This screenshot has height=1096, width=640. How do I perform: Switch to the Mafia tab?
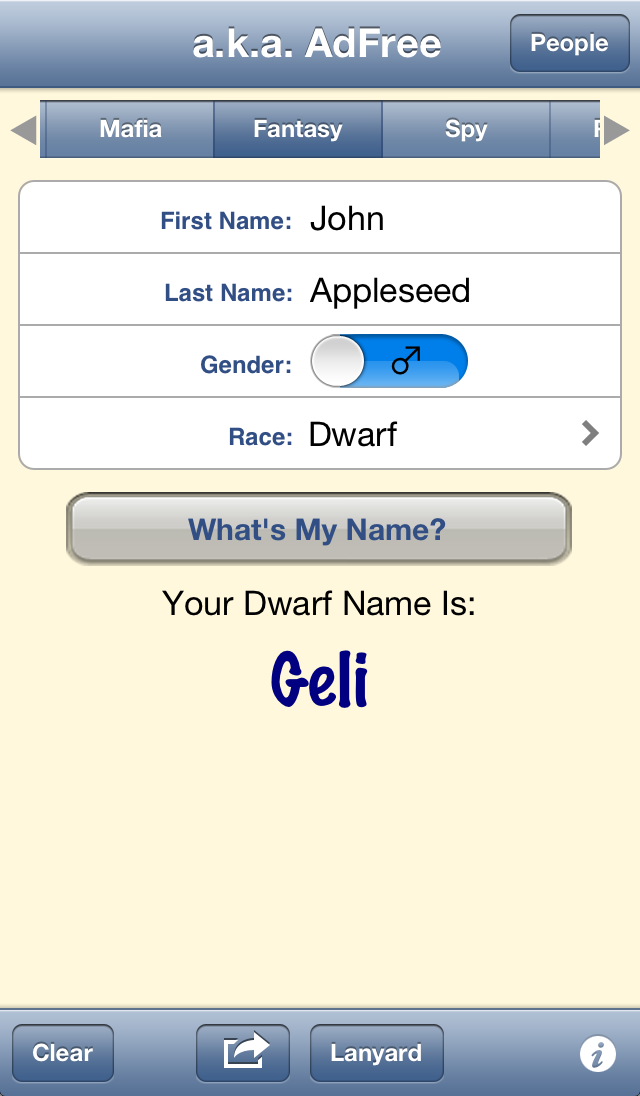tap(130, 129)
